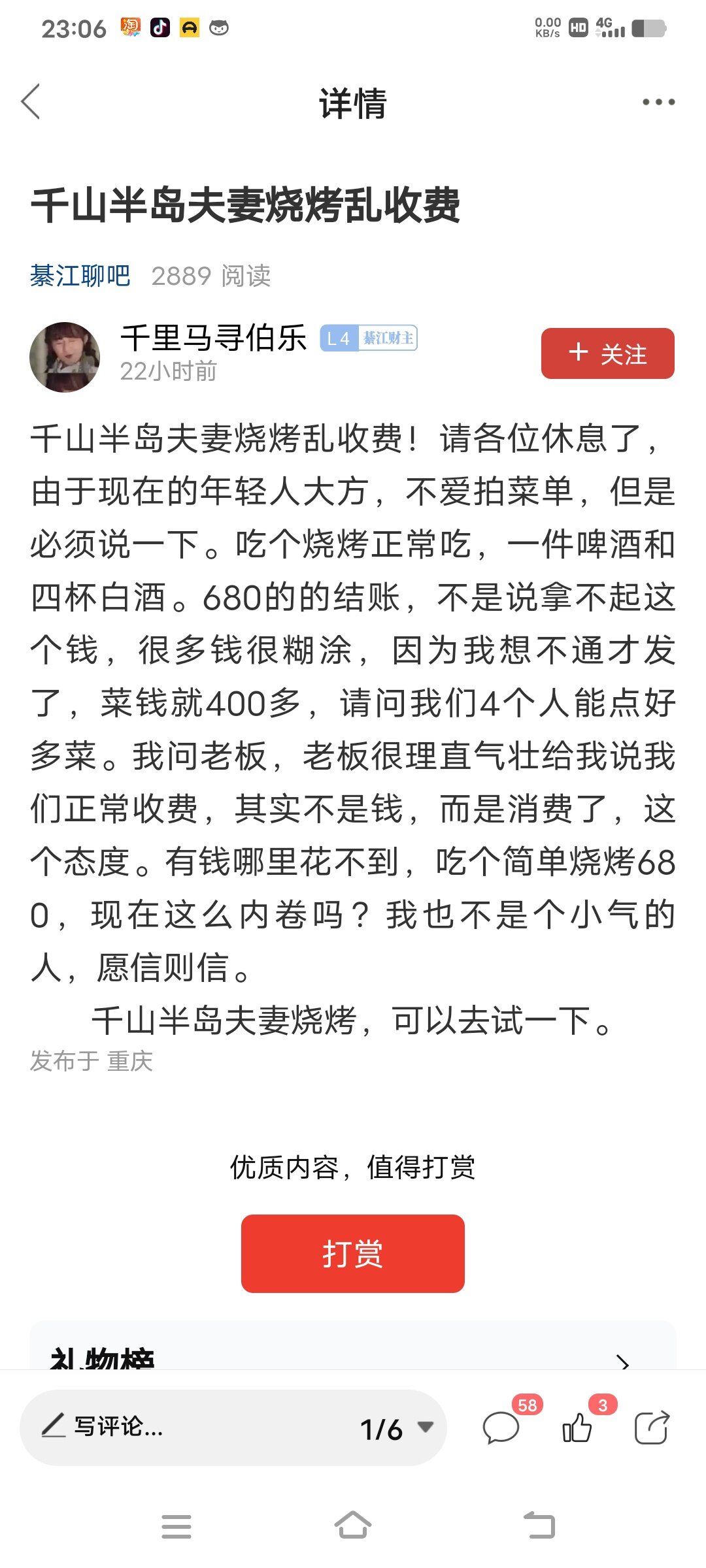
Task: Share this post
Action: [652, 1427]
